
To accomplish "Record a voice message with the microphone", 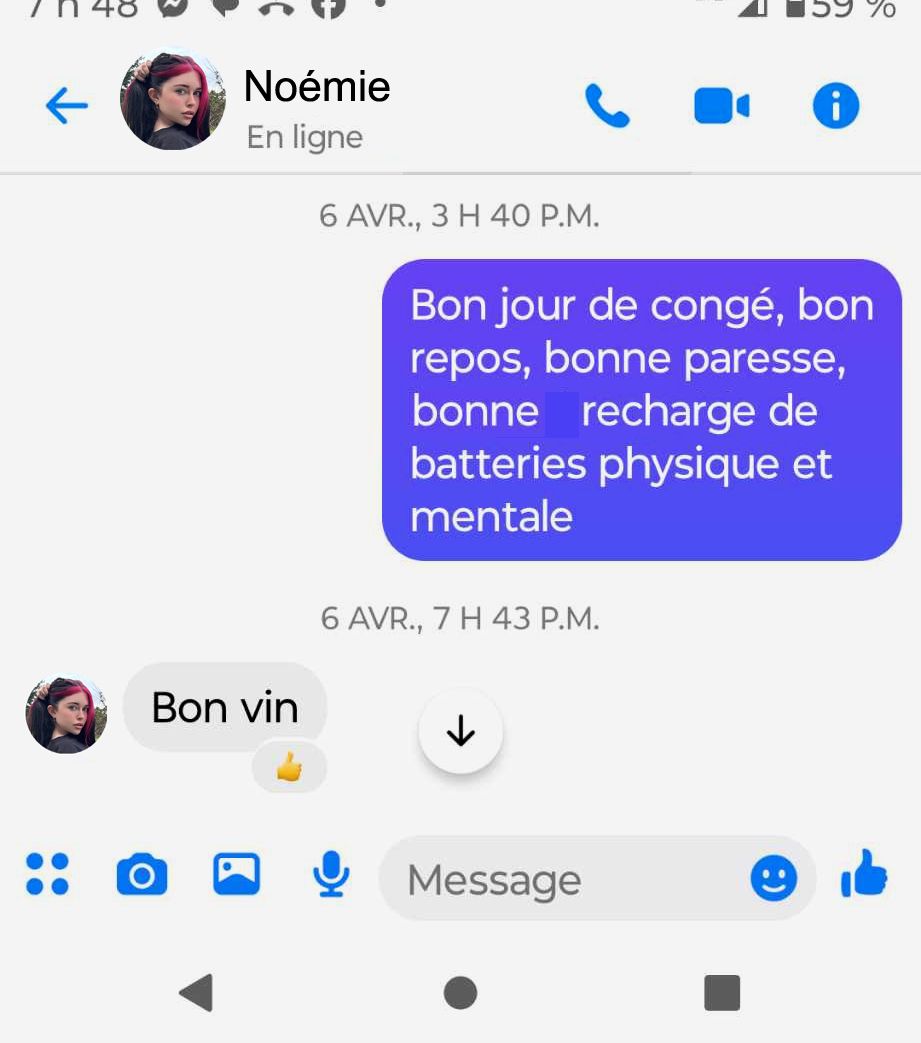I will pyautogui.click(x=331, y=874).
